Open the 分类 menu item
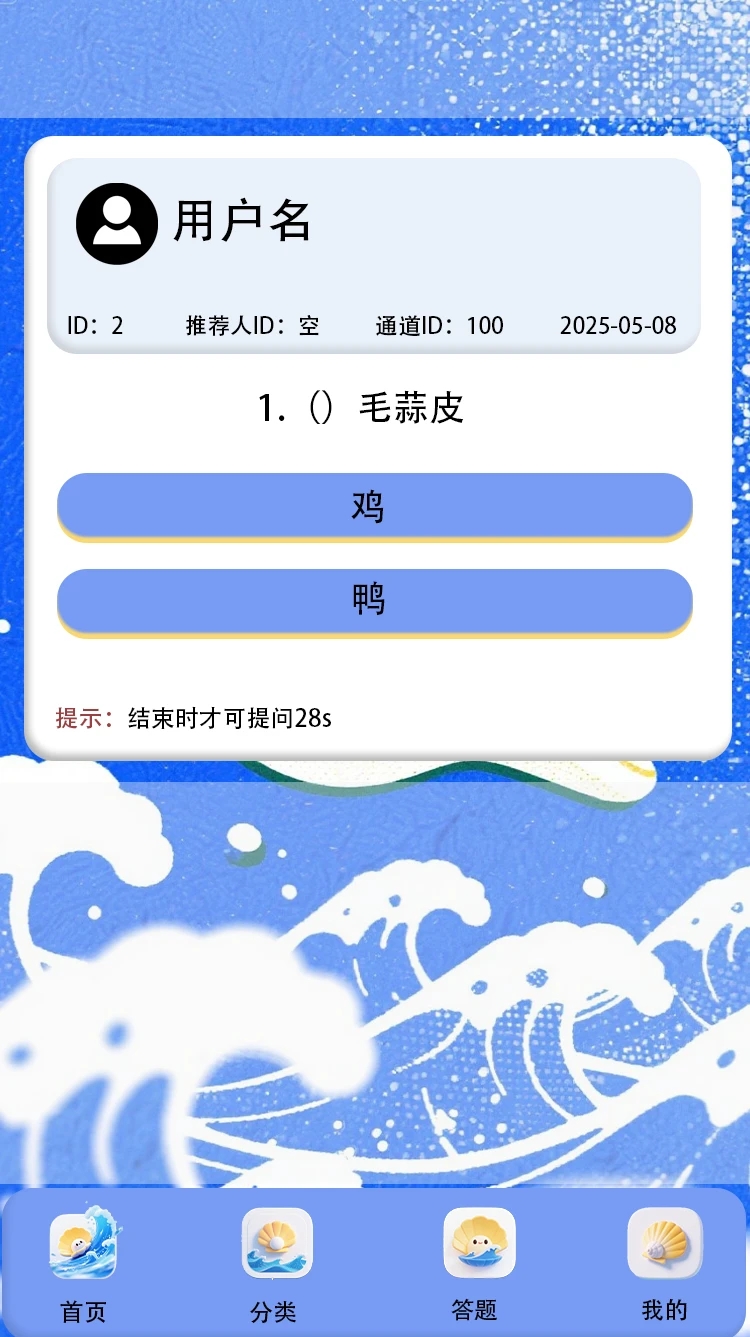750x1337 pixels. (276, 1308)
